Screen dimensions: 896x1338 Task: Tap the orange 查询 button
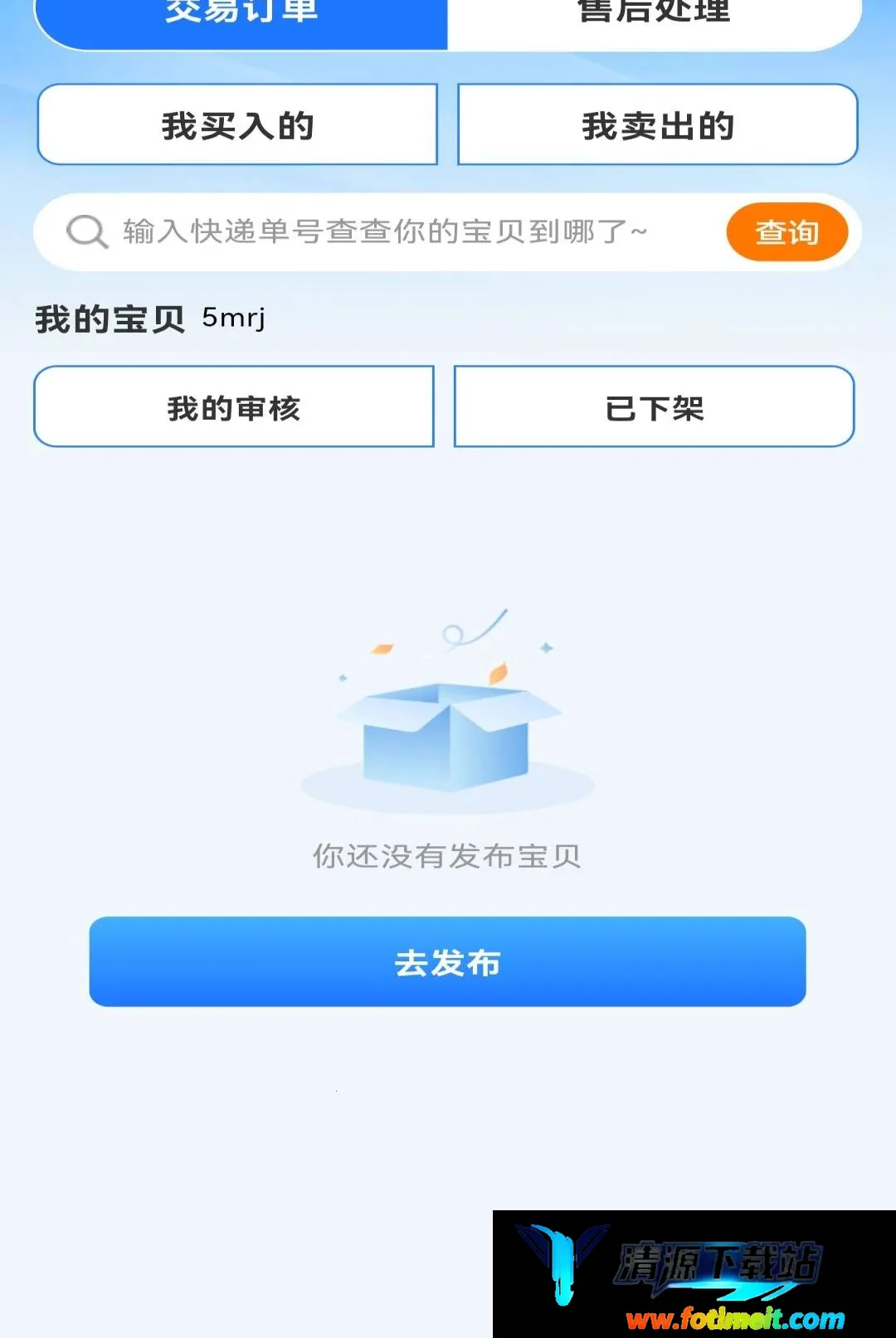click(786, 232)
